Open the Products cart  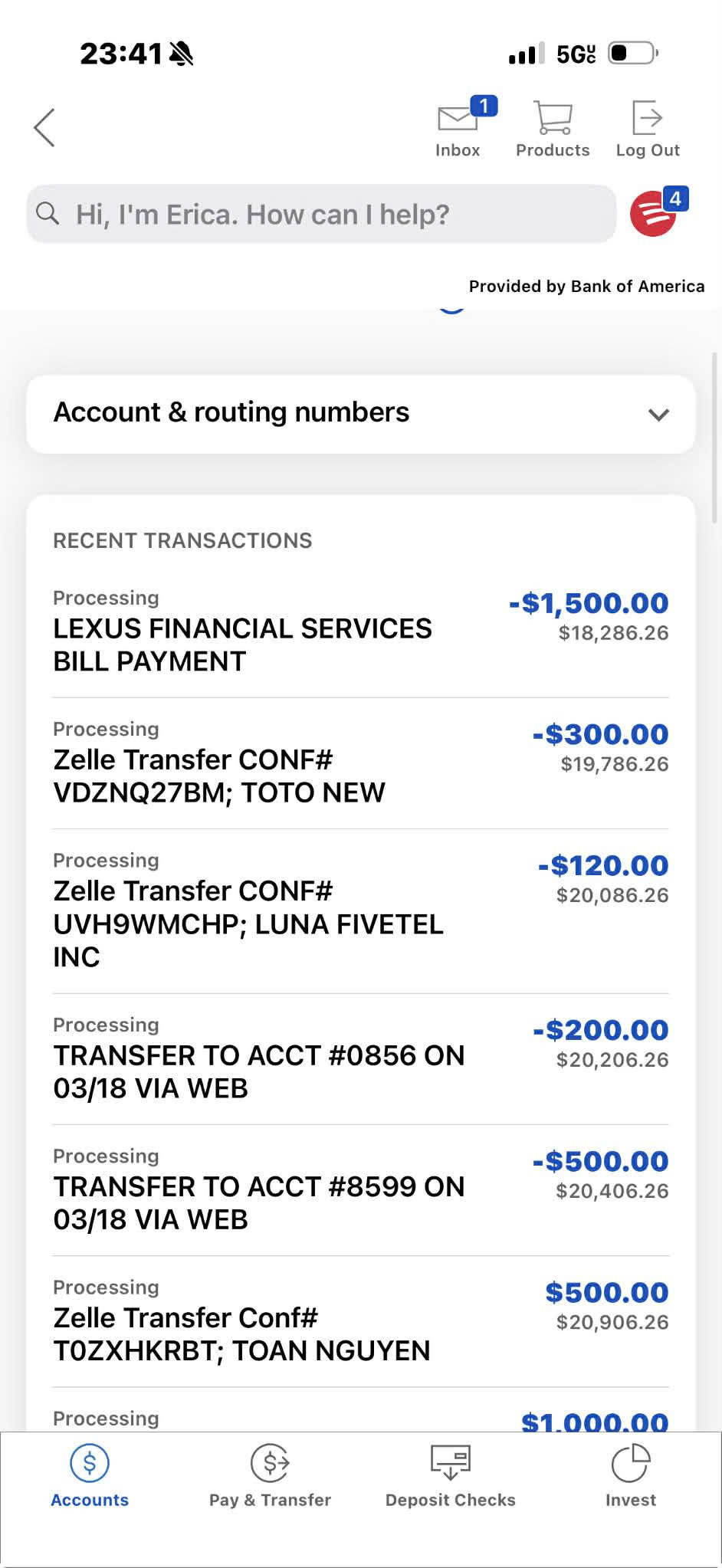coord(552,128)
